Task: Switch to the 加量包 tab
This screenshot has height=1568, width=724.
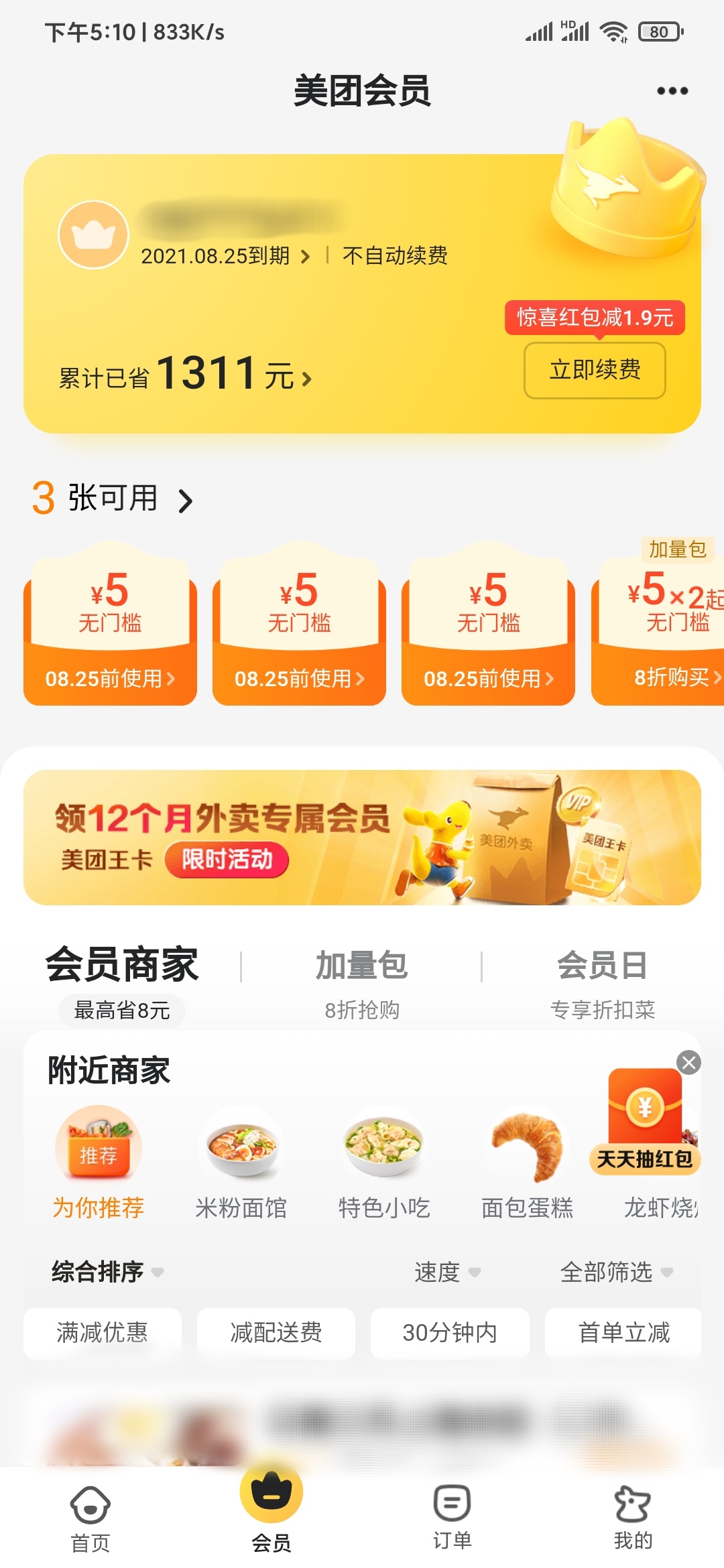Action: [x=362, y=965]
